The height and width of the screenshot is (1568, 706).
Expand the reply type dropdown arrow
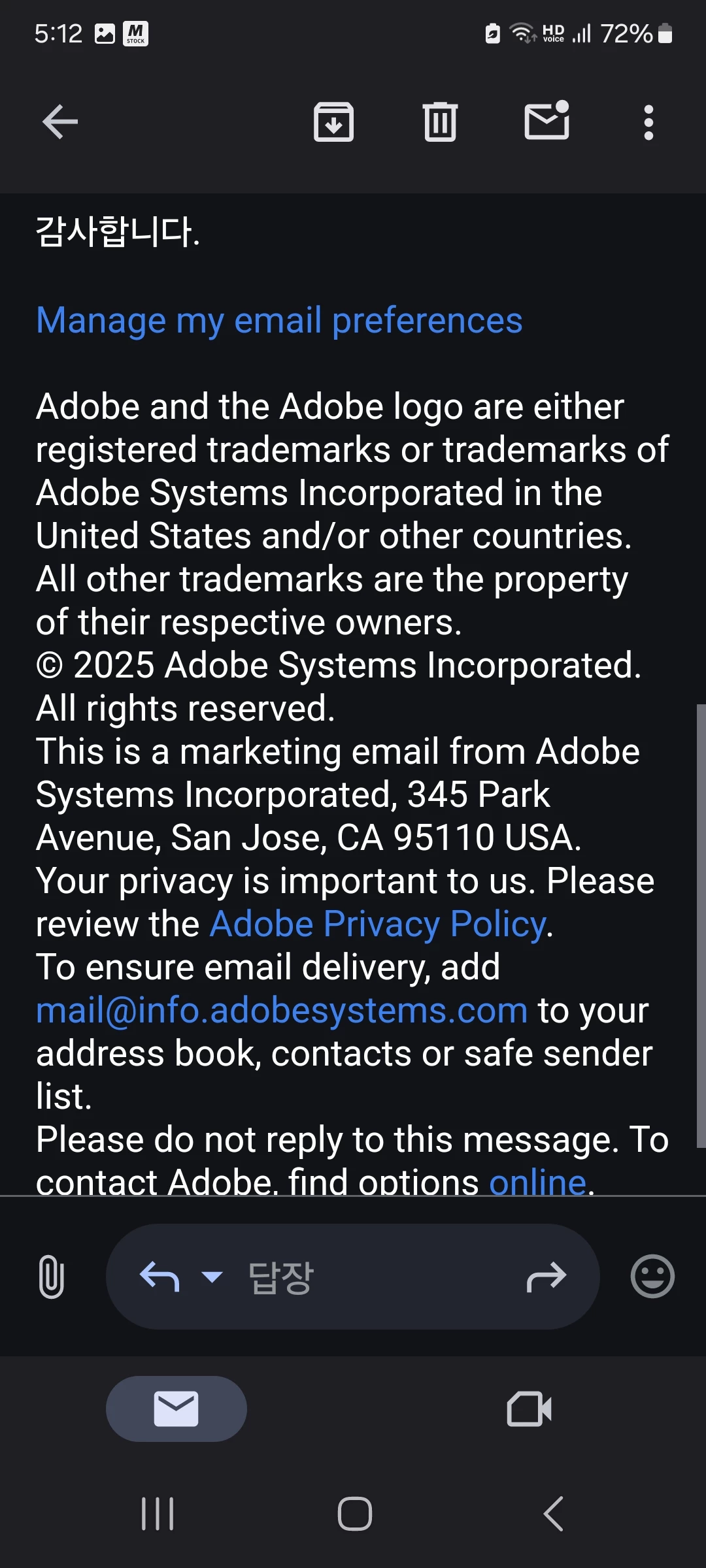(x=211, y=1277)
